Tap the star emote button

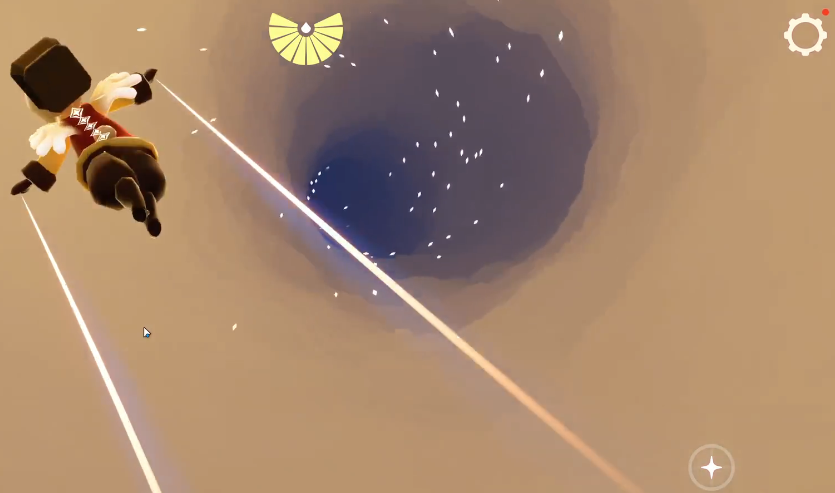coord(711,467)
